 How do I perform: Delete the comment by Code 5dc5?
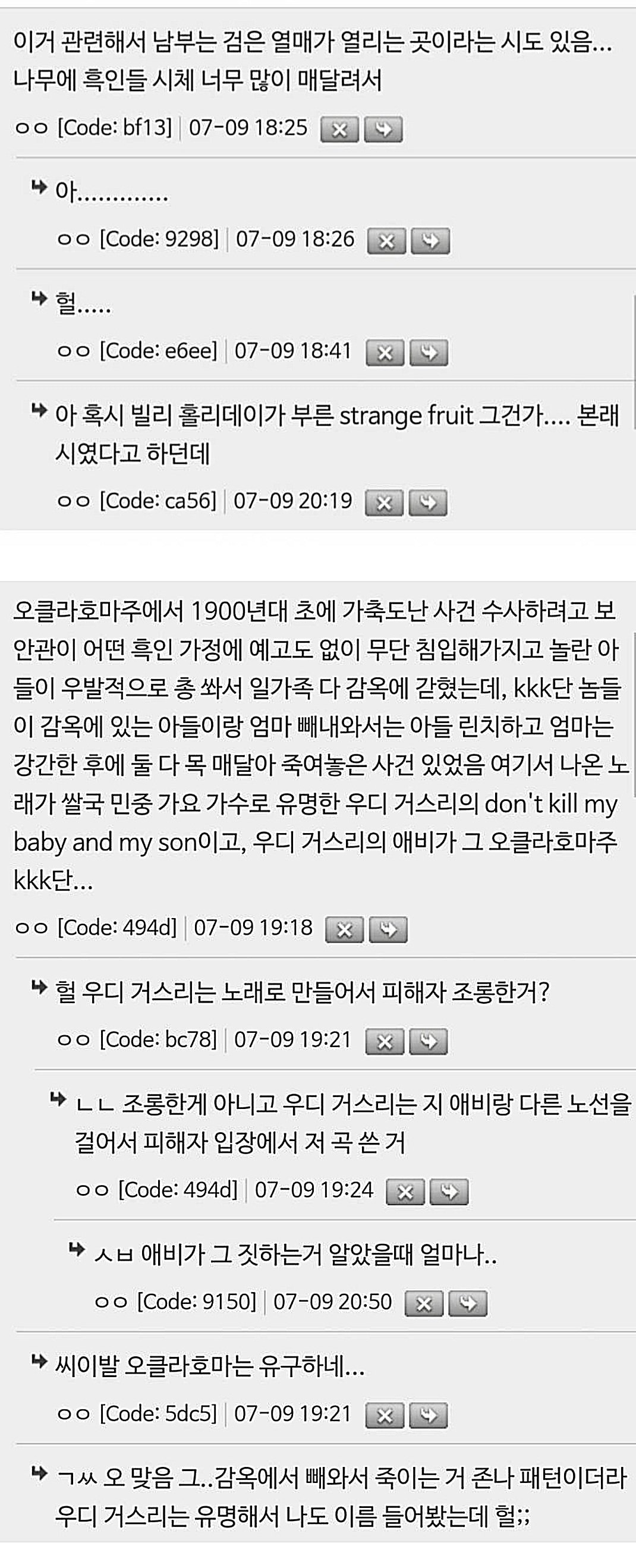point(385,1415)
